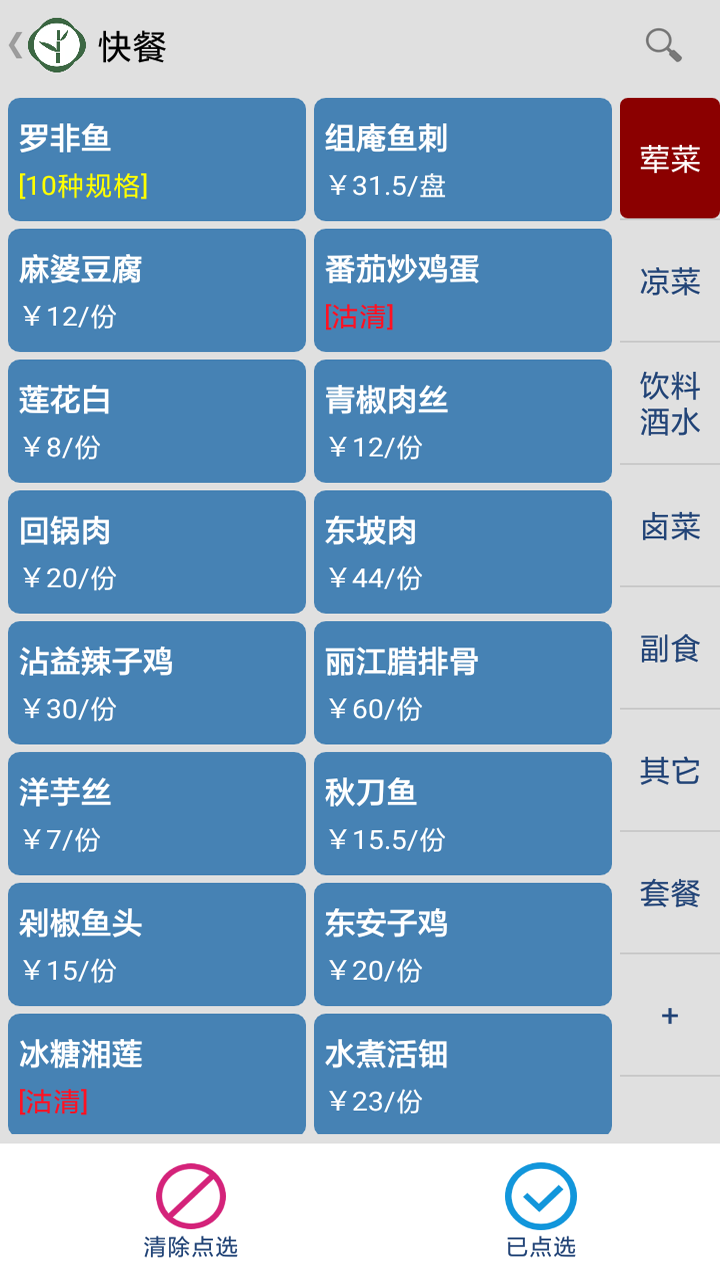The width and height of the screenshot is (720, 1280).
Task: Switch to the 副食 category
Action: 668,650
